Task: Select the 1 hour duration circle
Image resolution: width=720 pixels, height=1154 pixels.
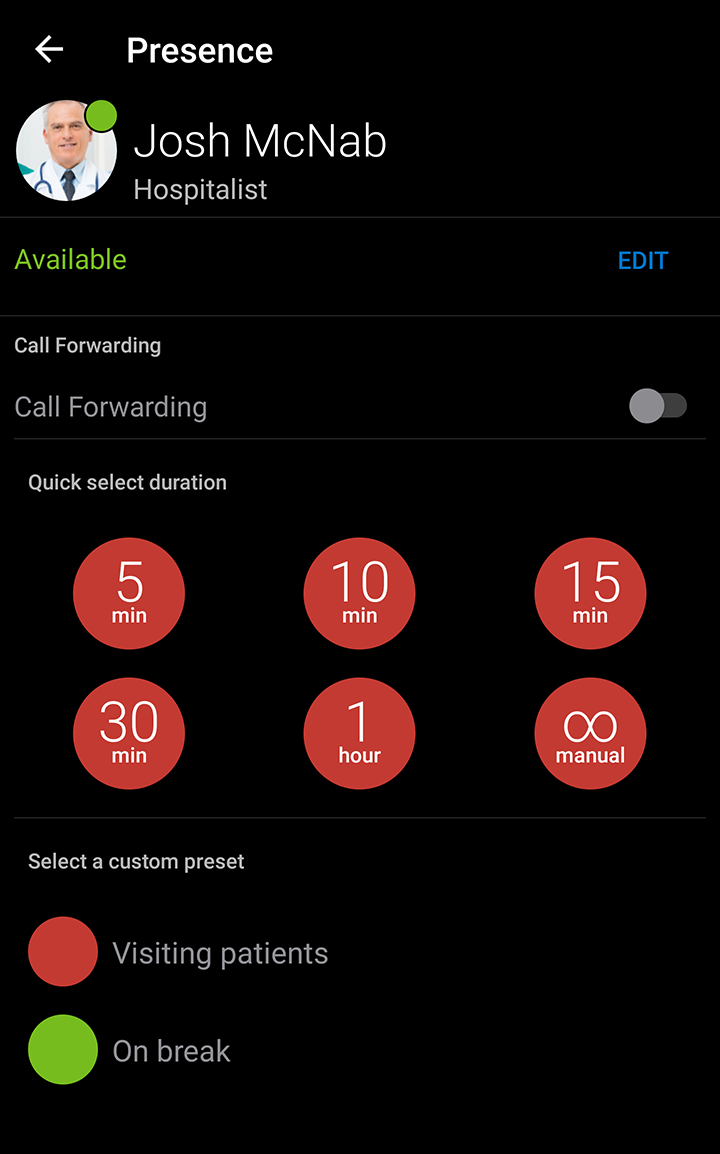Action: point(359,733)
